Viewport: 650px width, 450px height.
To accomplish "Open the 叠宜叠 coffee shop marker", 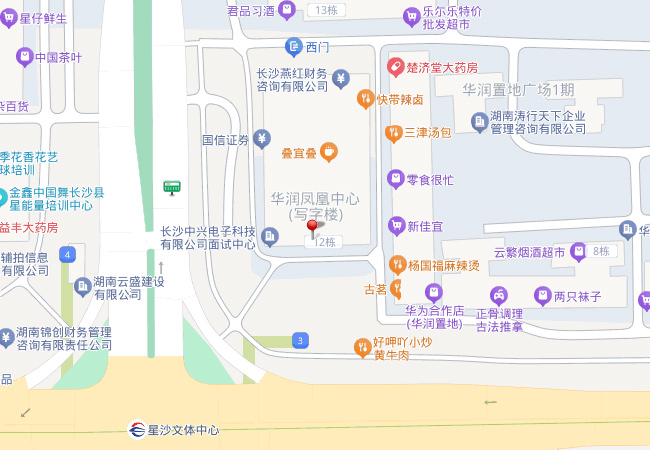I will 329,152.
